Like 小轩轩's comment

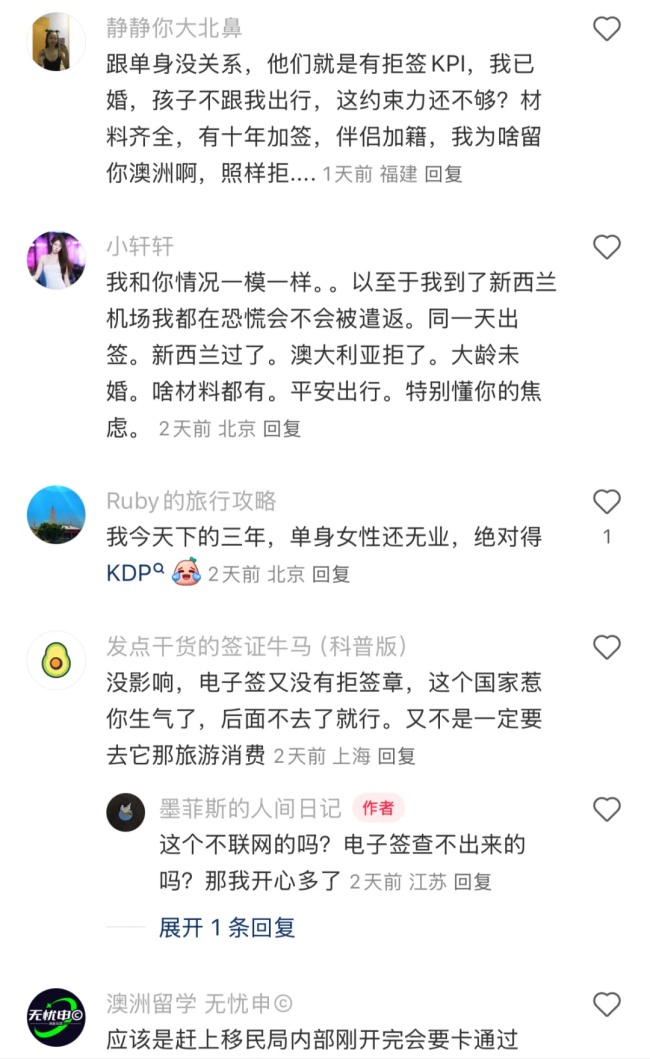(x=607, y=247)
